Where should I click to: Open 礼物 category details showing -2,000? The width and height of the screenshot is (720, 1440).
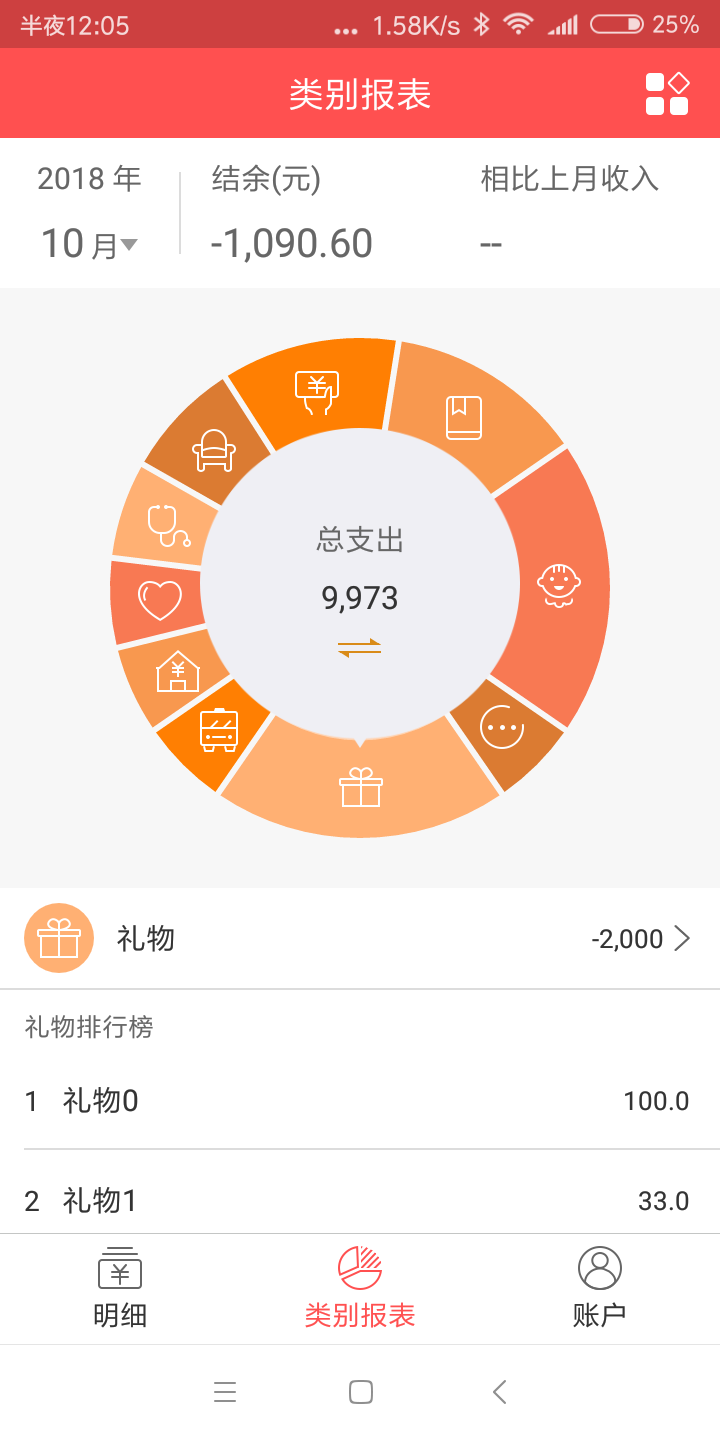click(360, 938)
